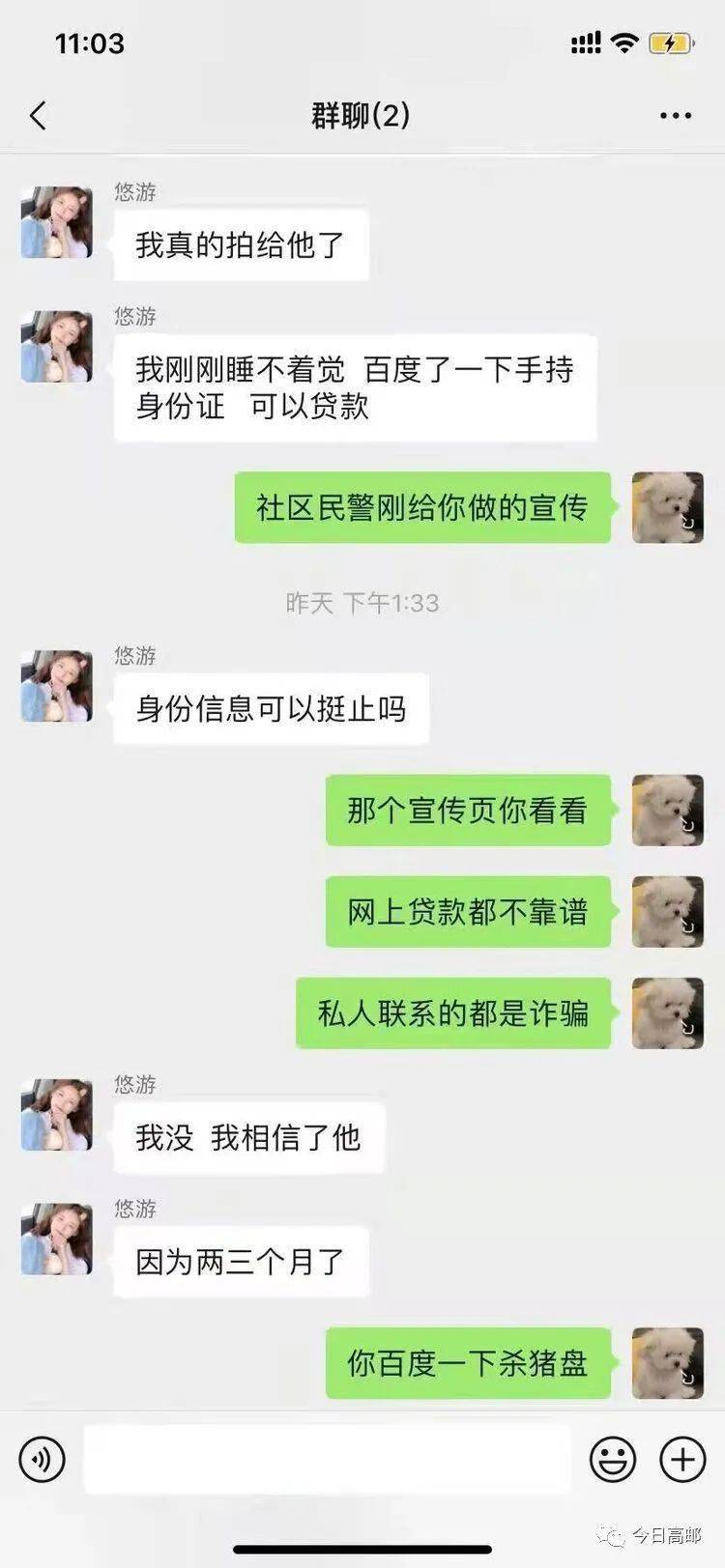Open 悠游's avatar beside 我真的拍给他了
The height and width of the screenshot is (1568, 725).
point(57,222)
